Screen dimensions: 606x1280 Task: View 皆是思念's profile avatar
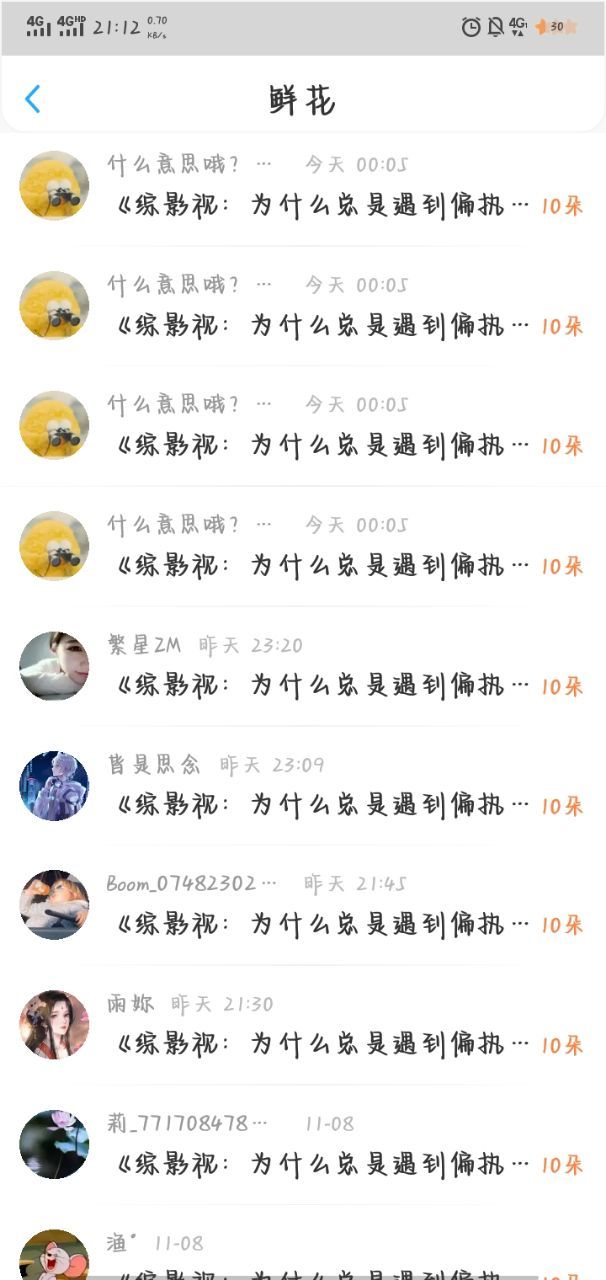click(x=54, y=786)
